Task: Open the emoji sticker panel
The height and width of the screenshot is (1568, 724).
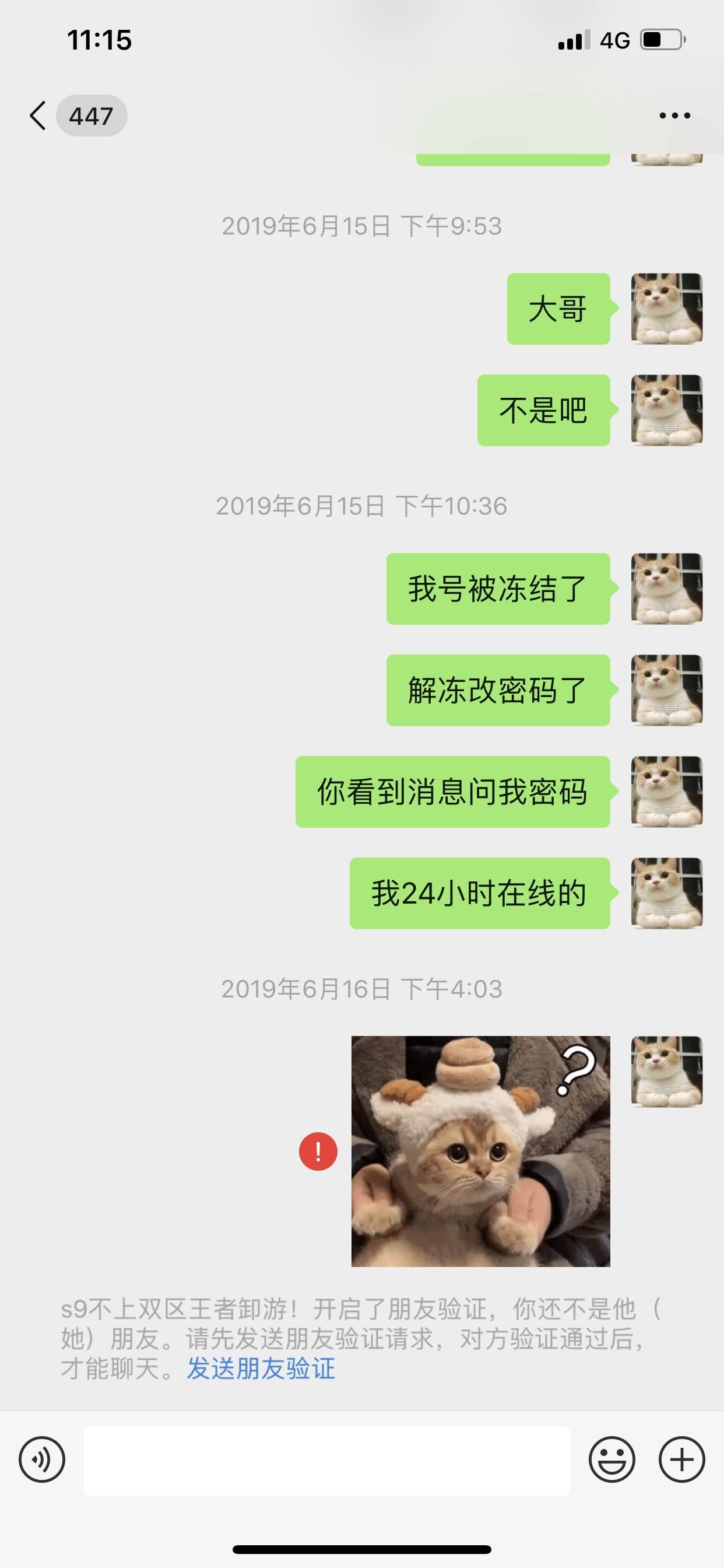Action: (x=612, y=1459)
